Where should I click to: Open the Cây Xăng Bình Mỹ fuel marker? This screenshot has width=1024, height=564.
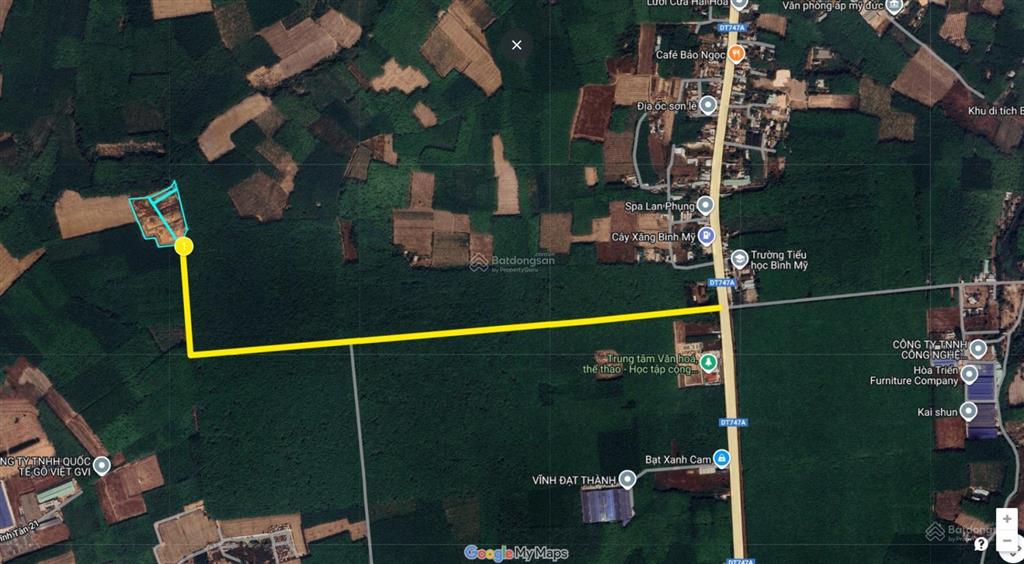point(707,237)
